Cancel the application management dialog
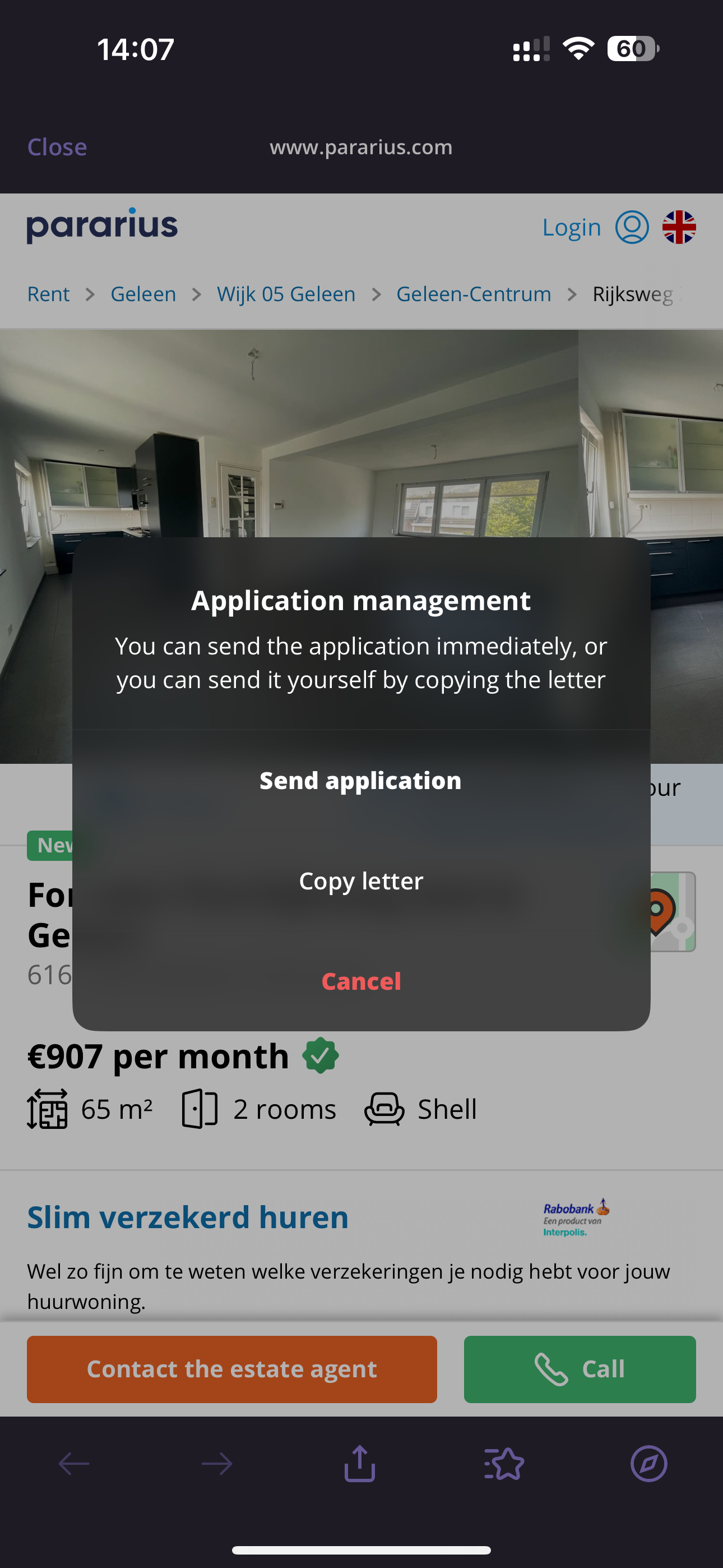 tap(361, 981)
